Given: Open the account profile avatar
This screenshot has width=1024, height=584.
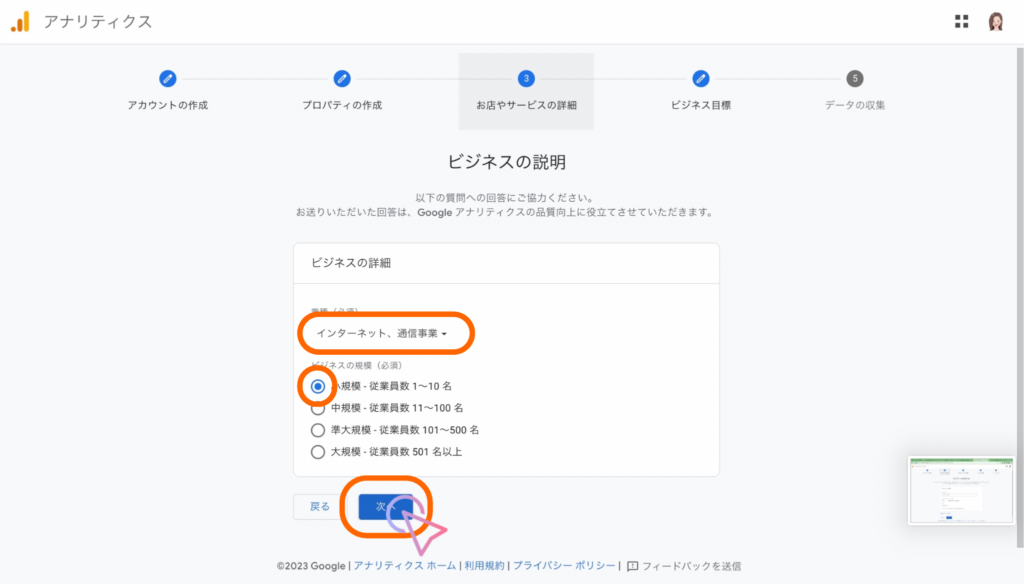Looking at the screenshot, I should 996,22.
